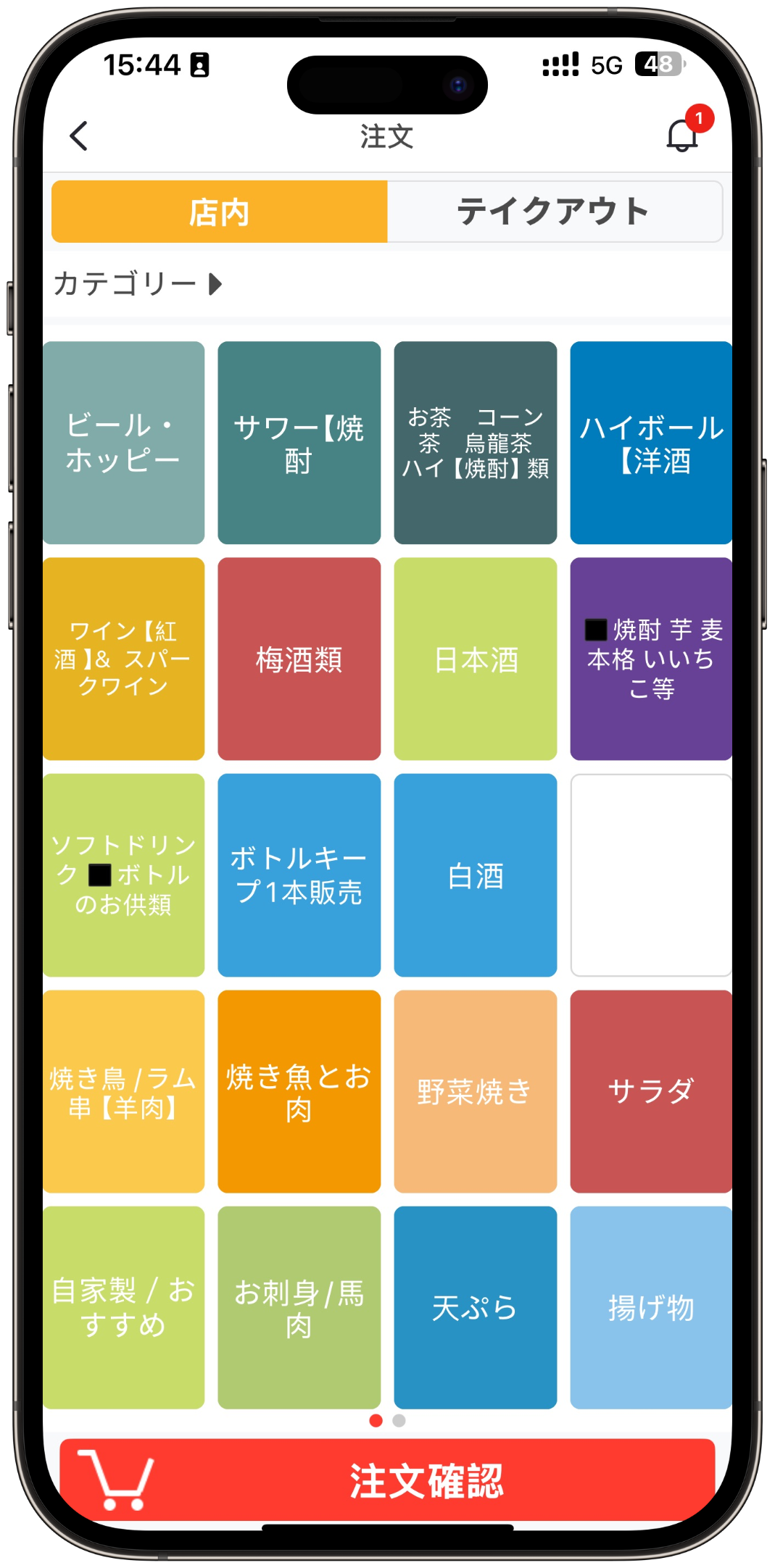Viewport: 775px width, 1568px height.
Task: Choose the サワー【焼酎 category
Action: pos(299,443)
